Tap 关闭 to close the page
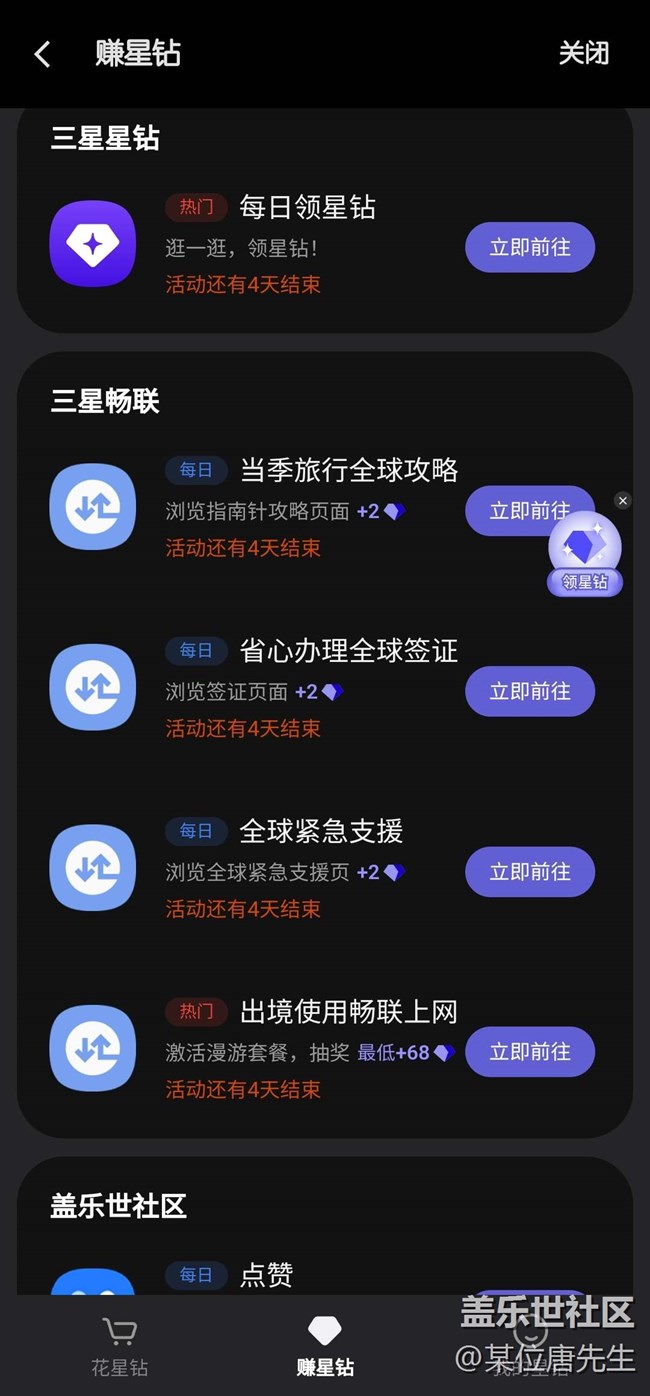 pos(583,53)
